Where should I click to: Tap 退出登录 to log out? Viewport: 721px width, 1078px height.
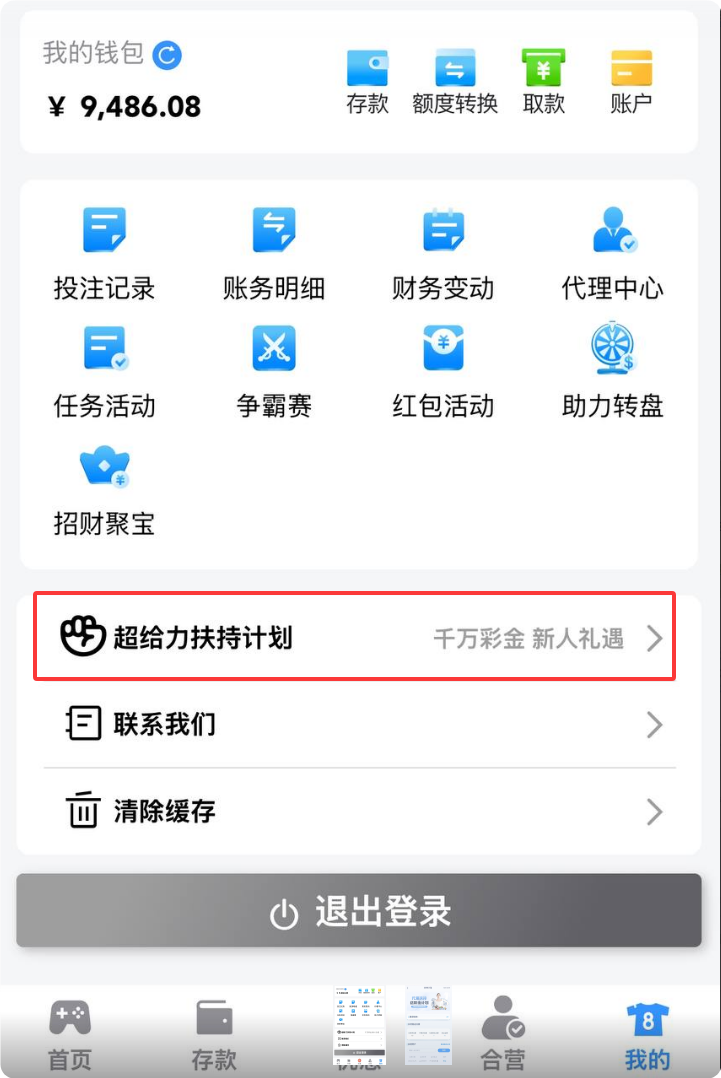tap(359, 911)
